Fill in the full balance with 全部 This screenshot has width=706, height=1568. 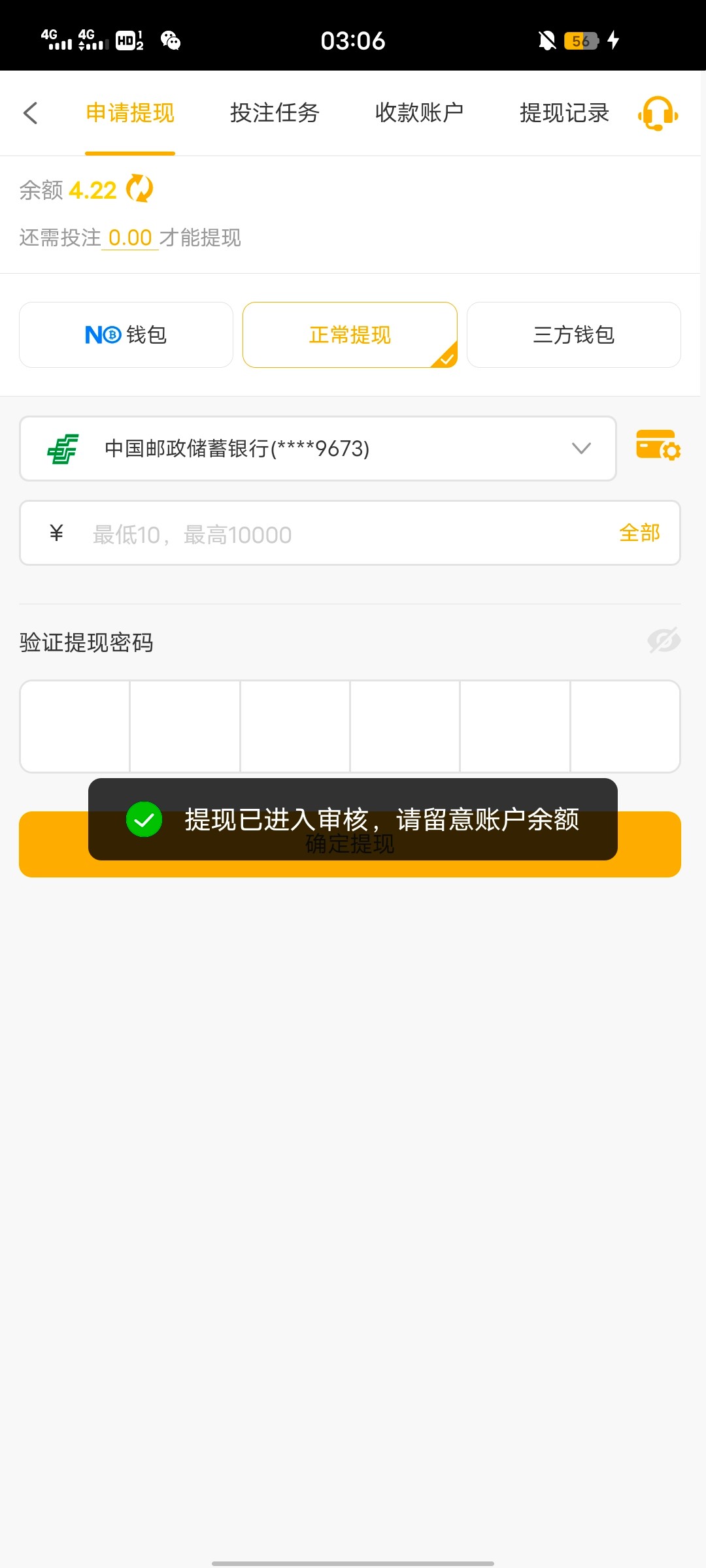tap(639, 533)
